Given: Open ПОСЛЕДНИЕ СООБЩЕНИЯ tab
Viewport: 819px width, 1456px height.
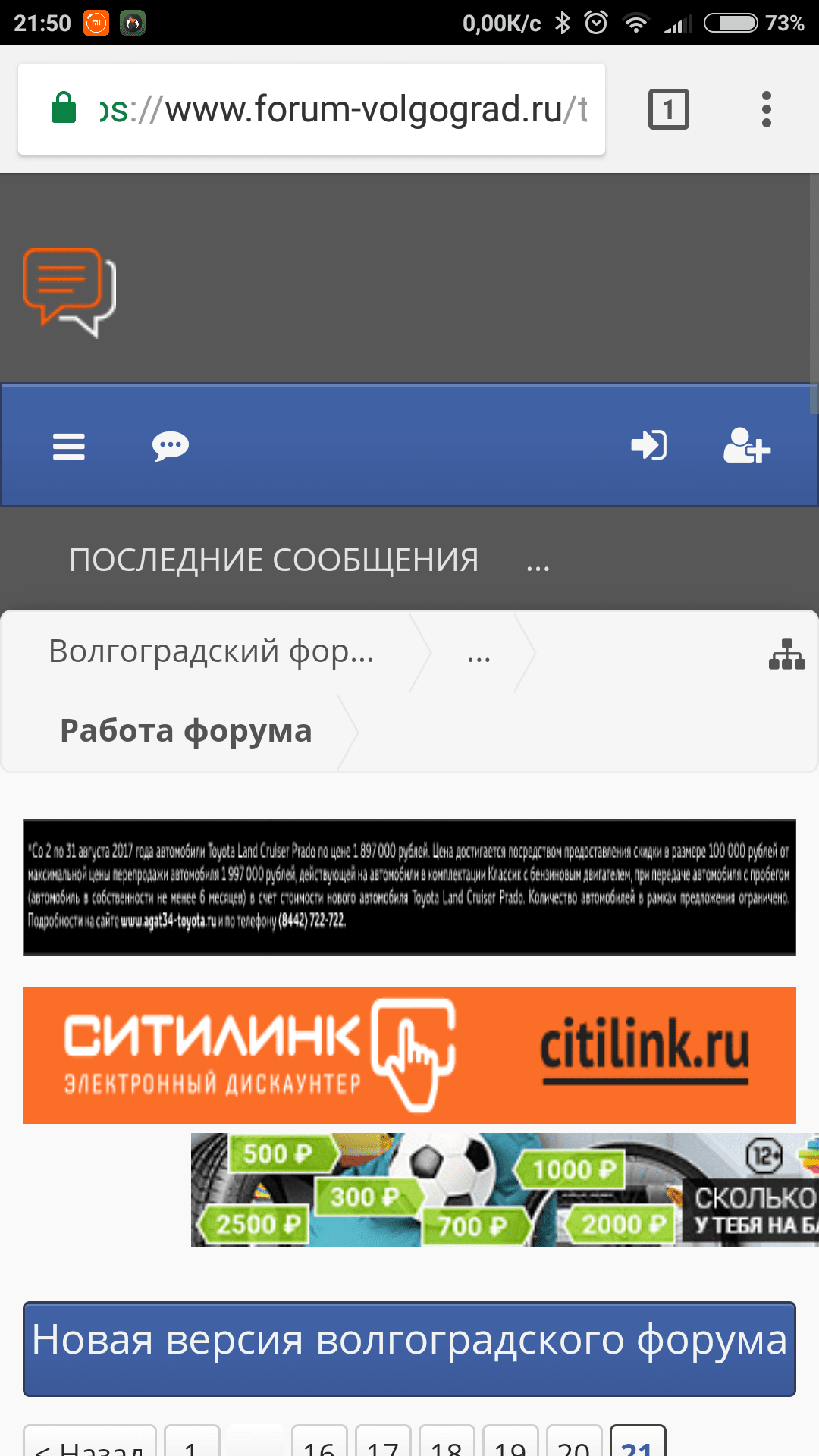Looking at the screenshot, I should 274,560.
